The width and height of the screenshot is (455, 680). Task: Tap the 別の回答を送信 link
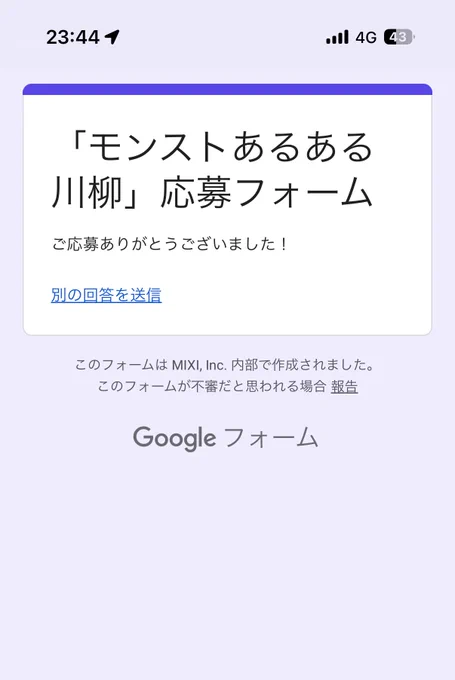click(x=106, y=295)
